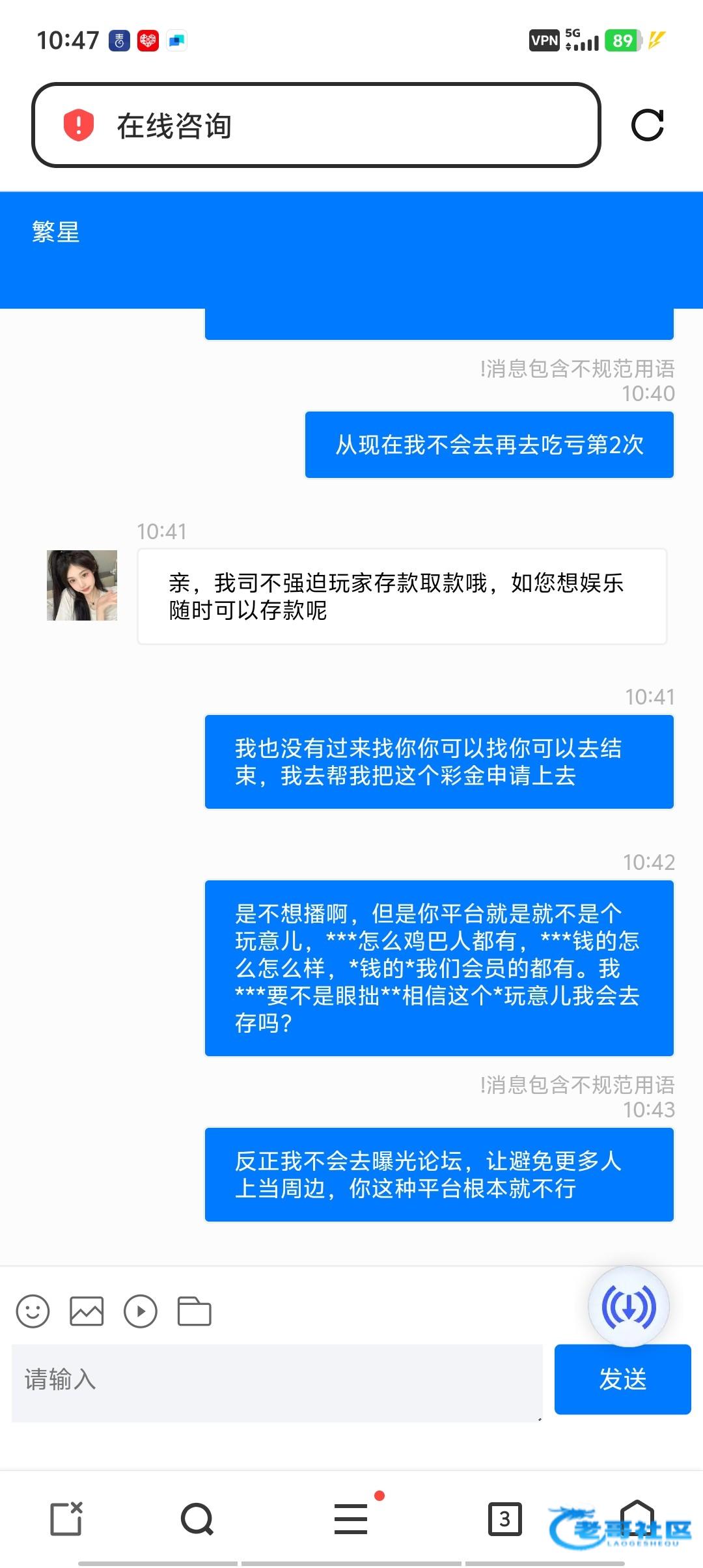Tap the 发送 send button
The width and height of the screenshot is (703, 1568).
[622, 1379]
